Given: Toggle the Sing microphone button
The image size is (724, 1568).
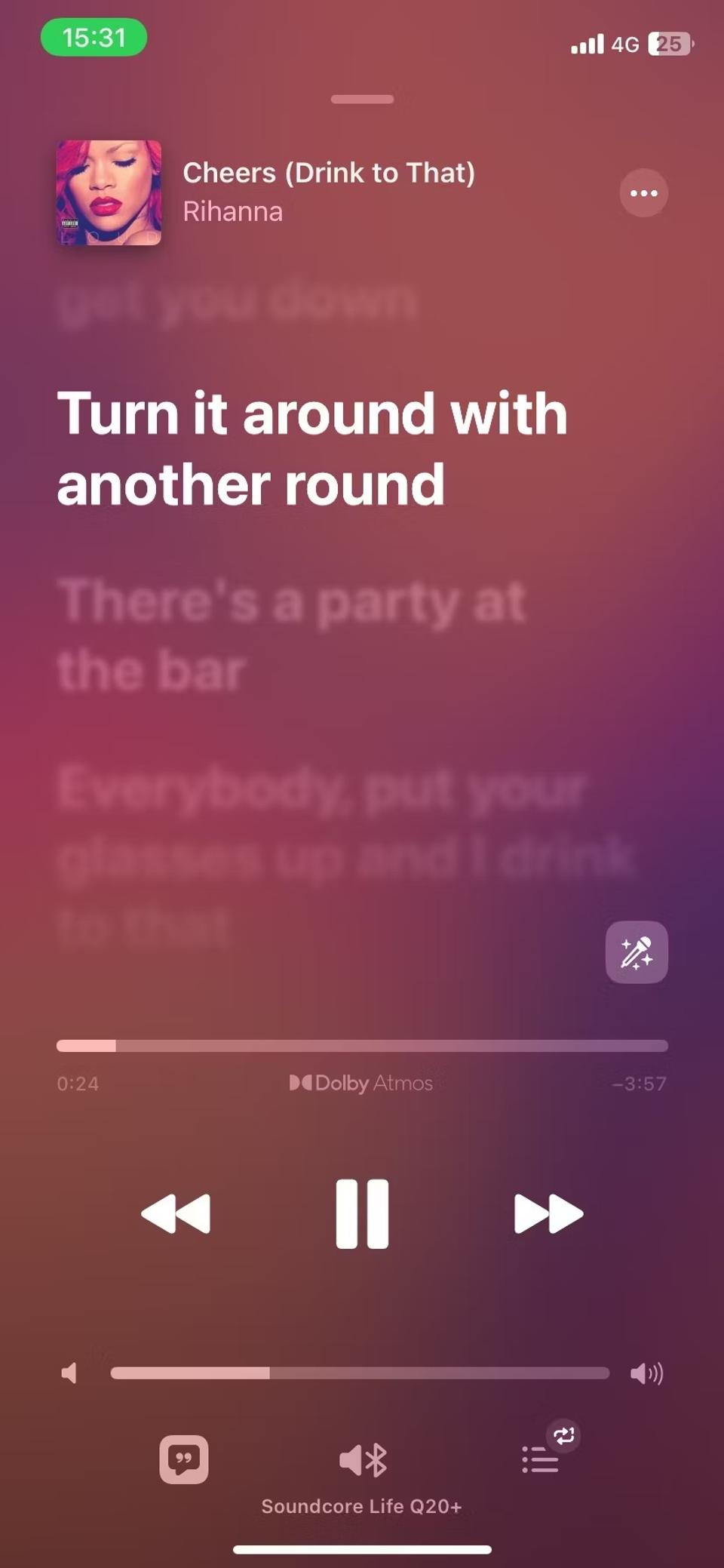Looking at the screenshot, I should [637, 952].
